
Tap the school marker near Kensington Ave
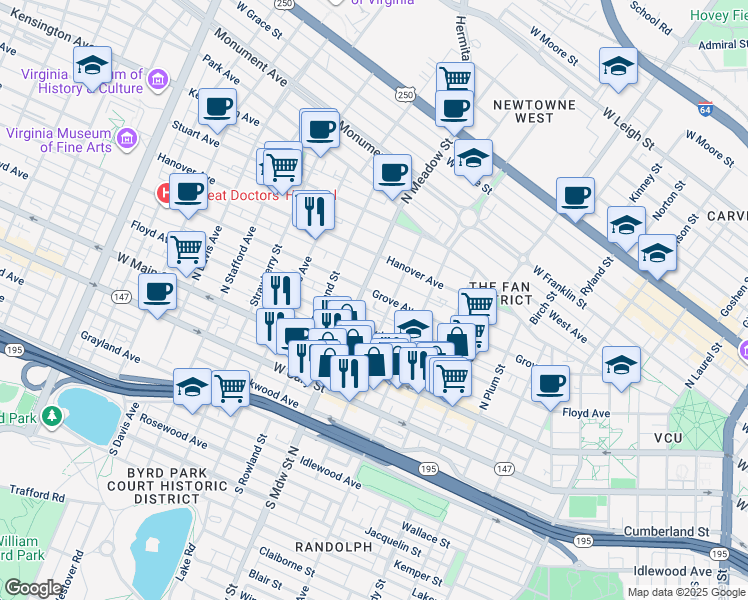pos(93,66)
